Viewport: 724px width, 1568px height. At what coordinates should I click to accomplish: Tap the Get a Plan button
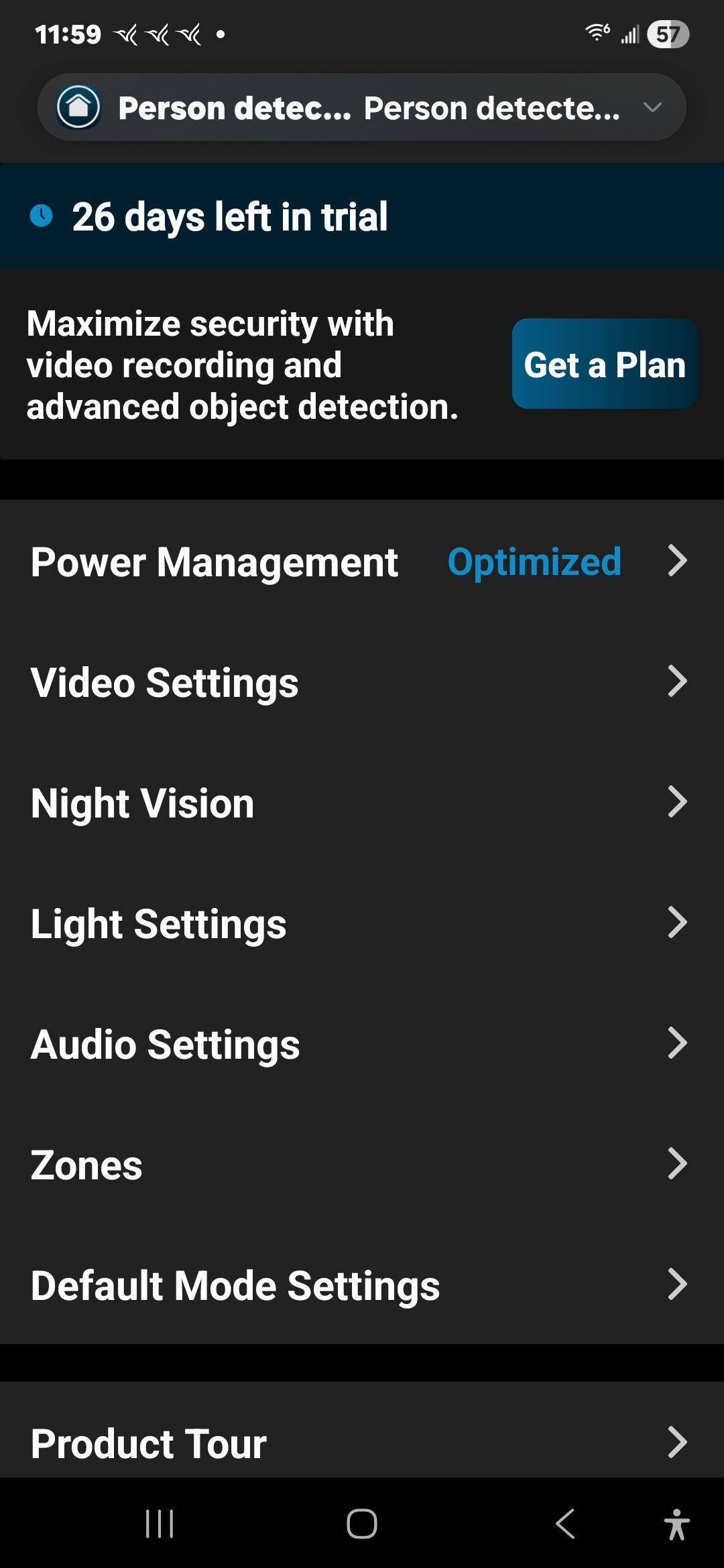(x=604, y=364)
